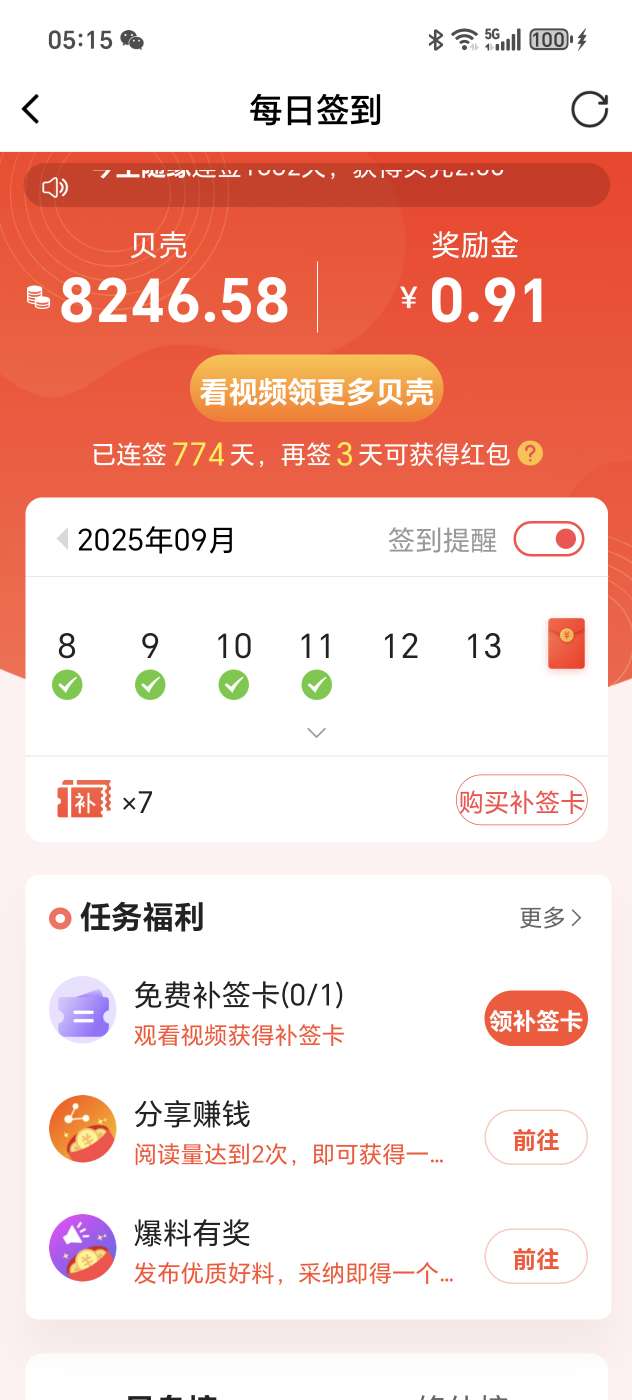Tap 看视频领更多贝壳 button

tap(316, 391)
